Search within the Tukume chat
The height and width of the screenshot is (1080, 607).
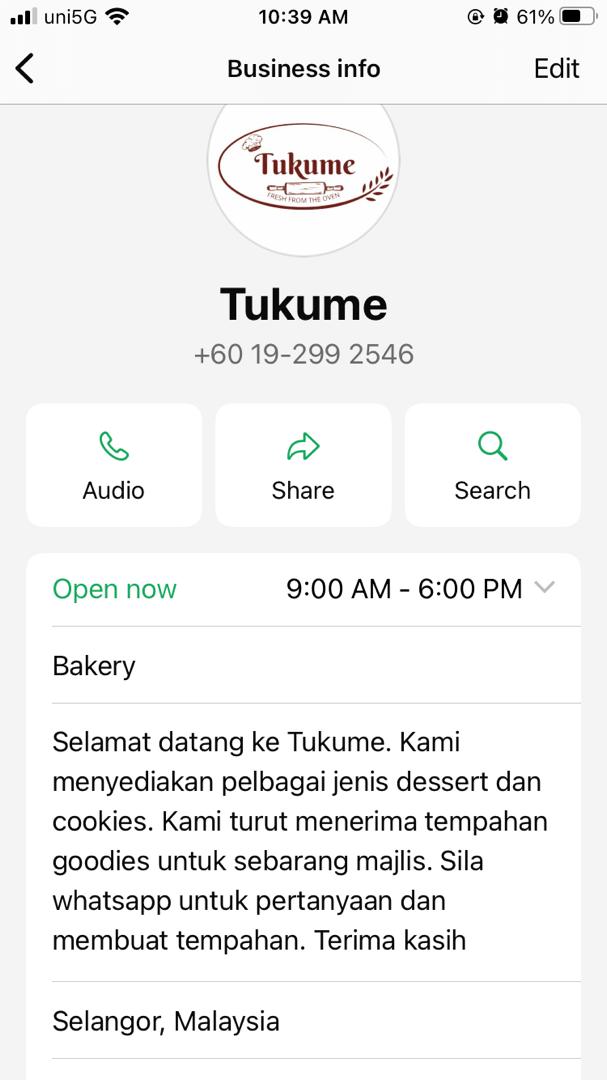pos(492,465)
